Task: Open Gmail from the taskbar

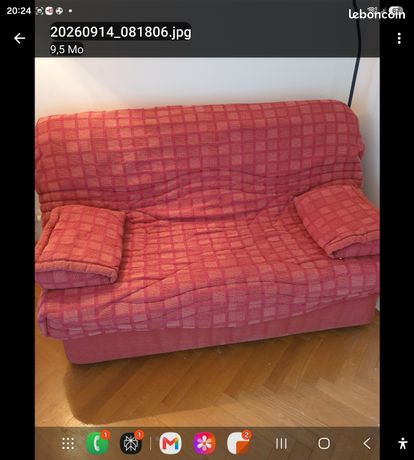Action: click(x=170, y=443)
